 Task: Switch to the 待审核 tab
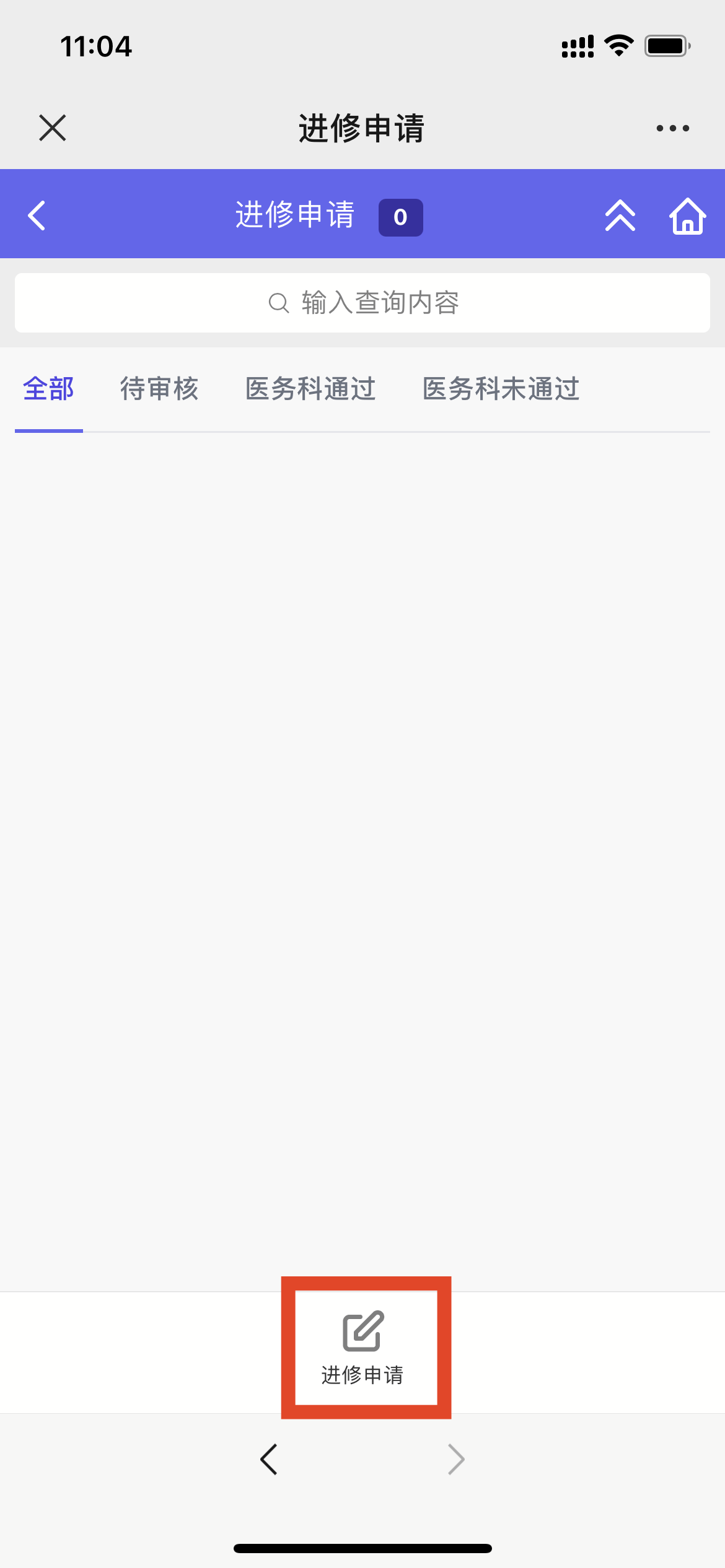(159, 389)
